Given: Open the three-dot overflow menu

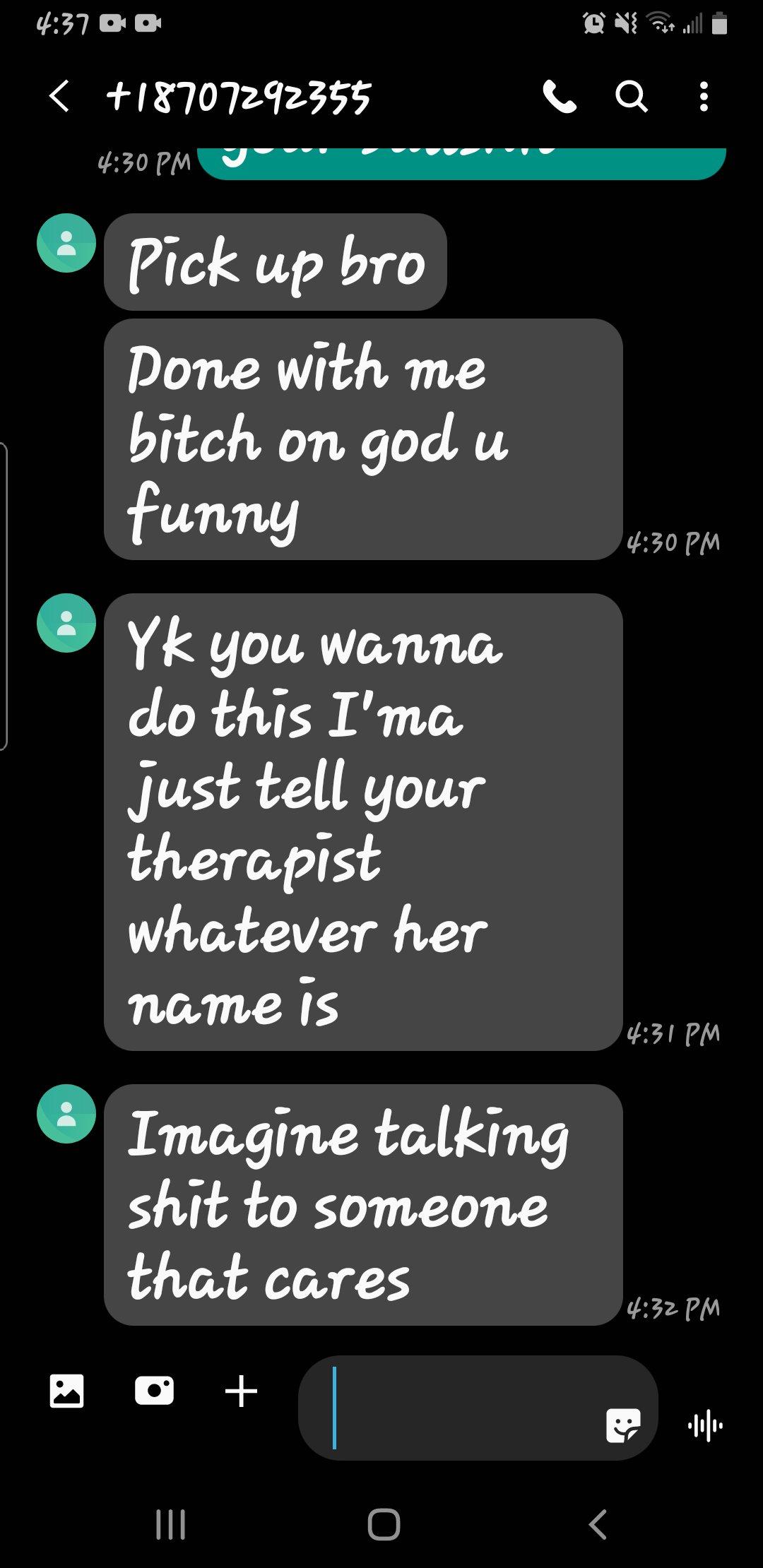Looking at the screenshot, I should point(703,97).
